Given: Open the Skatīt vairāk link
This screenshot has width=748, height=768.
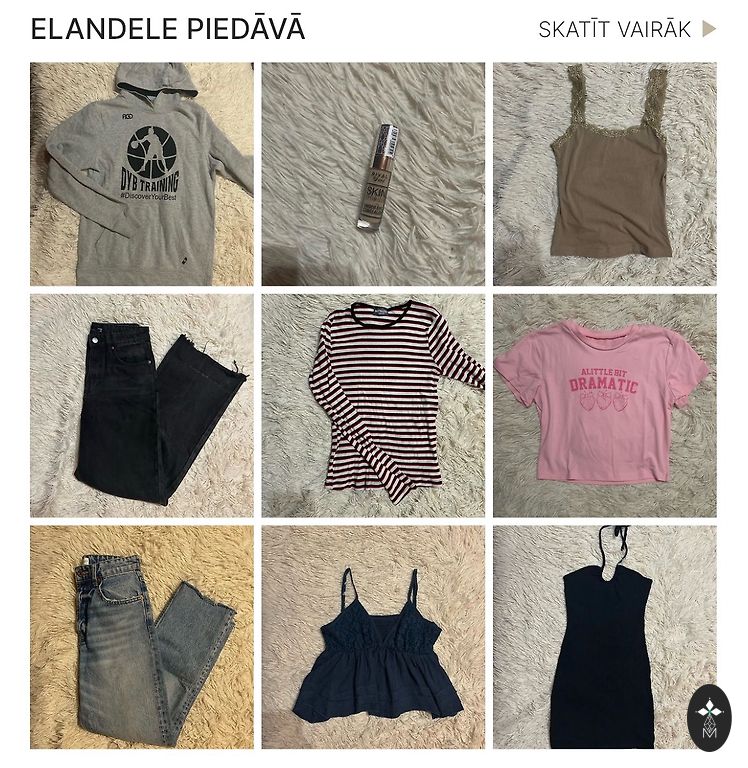Looking at the screenshot, I should click(x=626, y=30).
